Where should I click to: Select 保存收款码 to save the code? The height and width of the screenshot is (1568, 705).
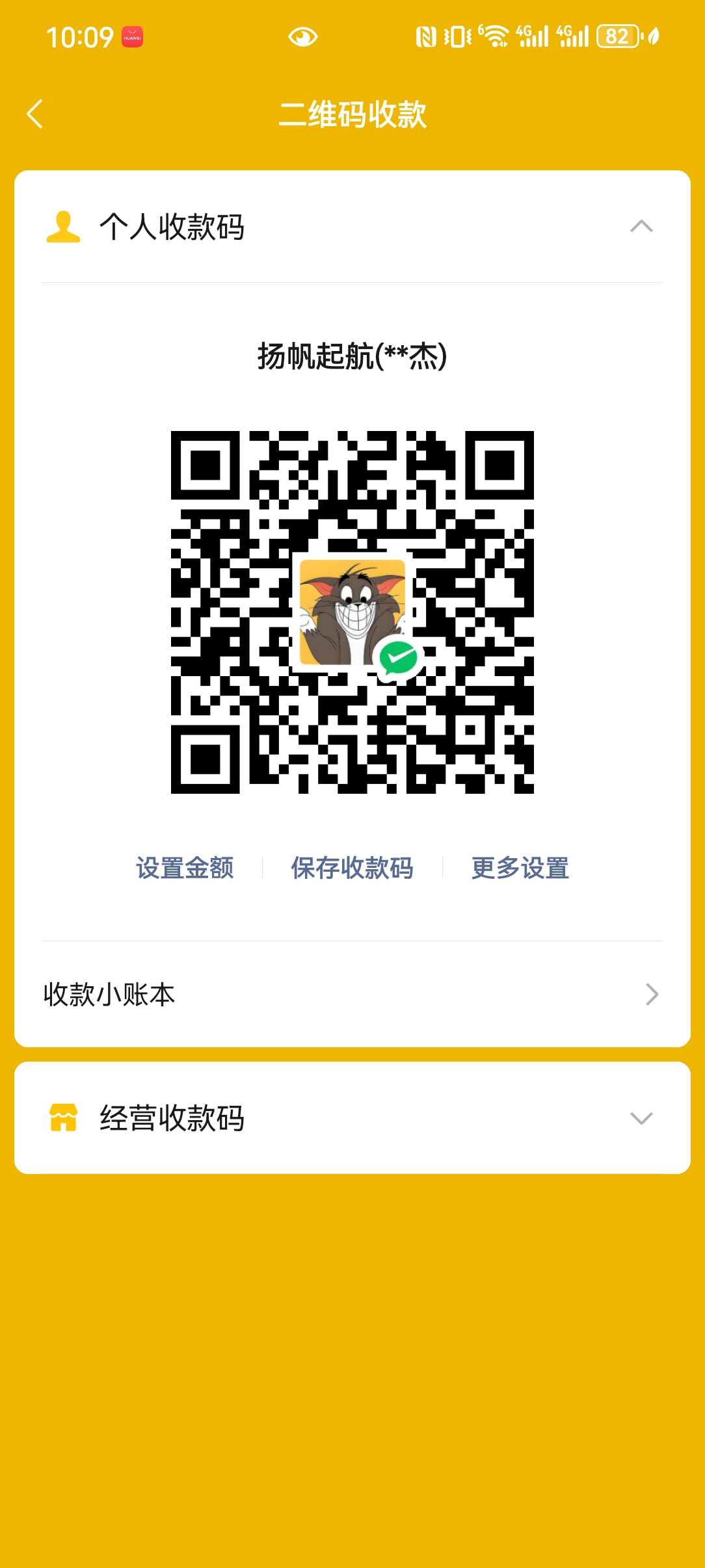pos(352,868)
